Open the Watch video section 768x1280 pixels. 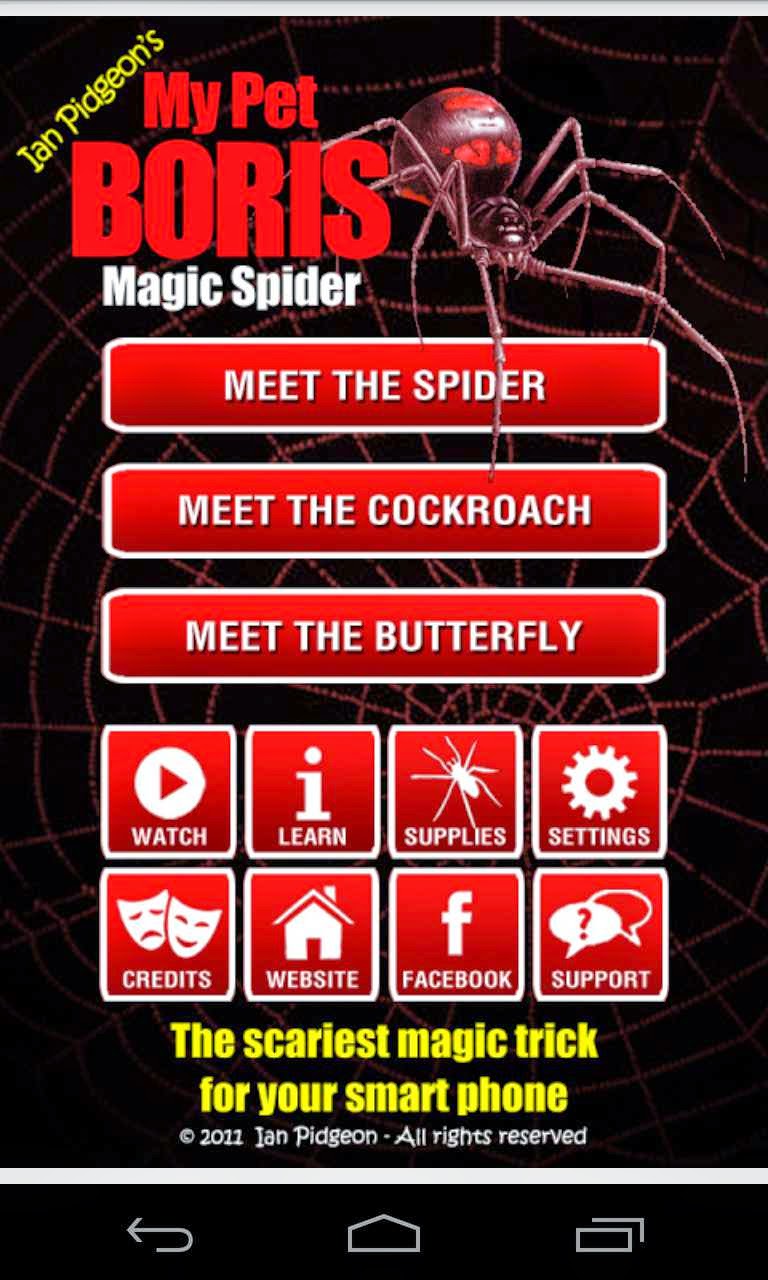click(x=168, y=792)
